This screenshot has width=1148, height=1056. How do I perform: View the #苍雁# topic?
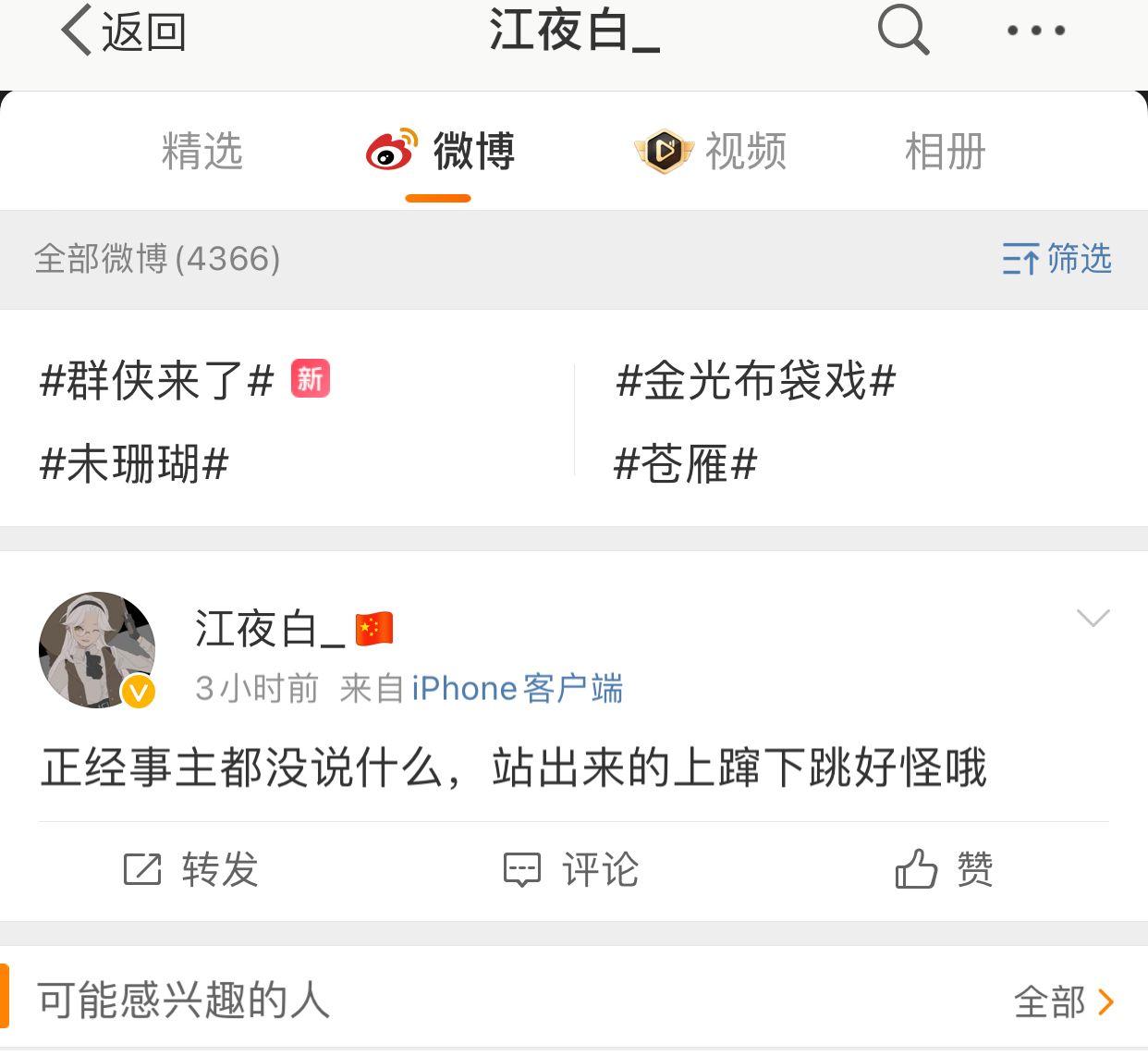click(x=686, y=464)
